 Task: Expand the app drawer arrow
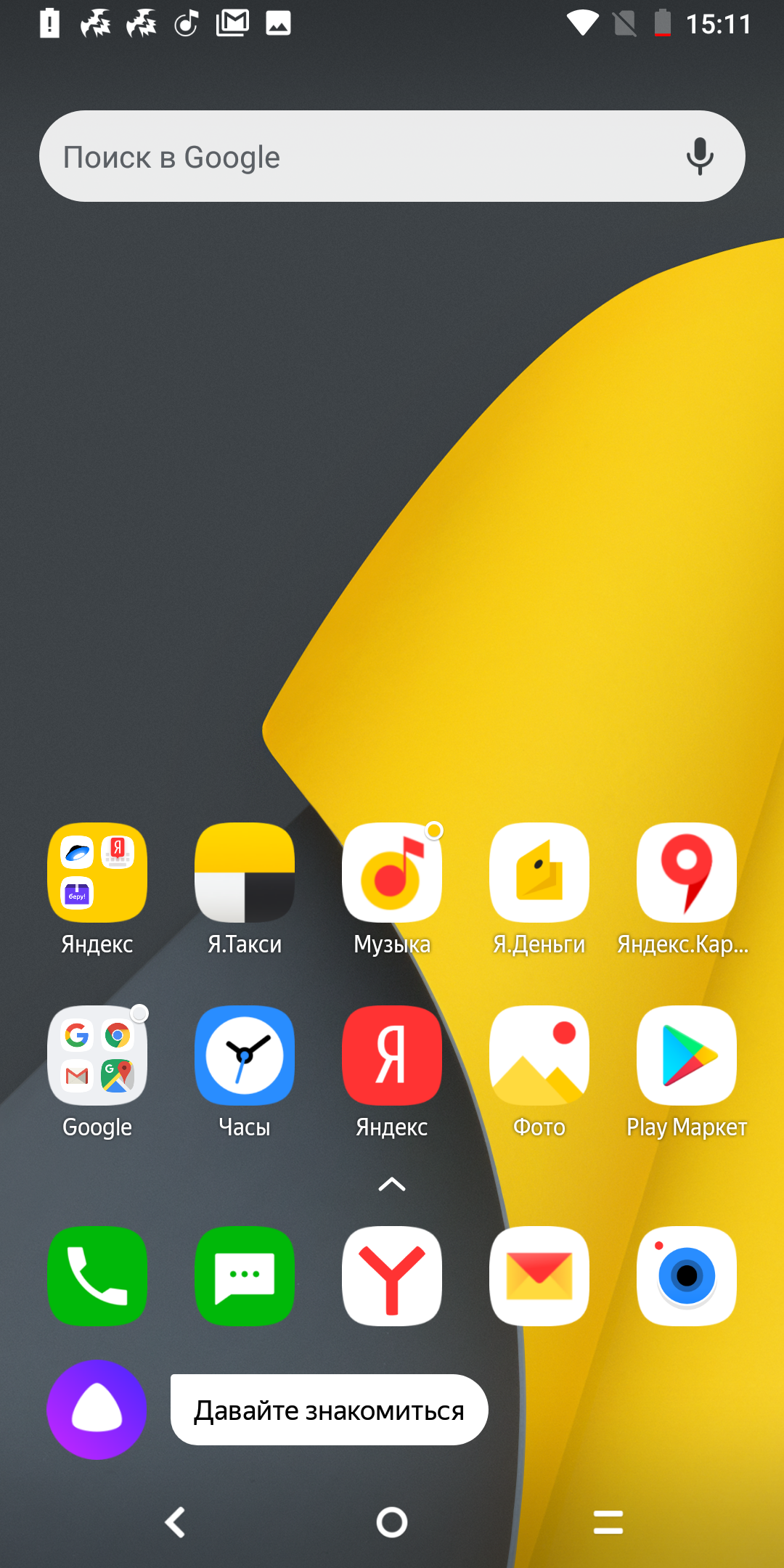coord(392,1185)
